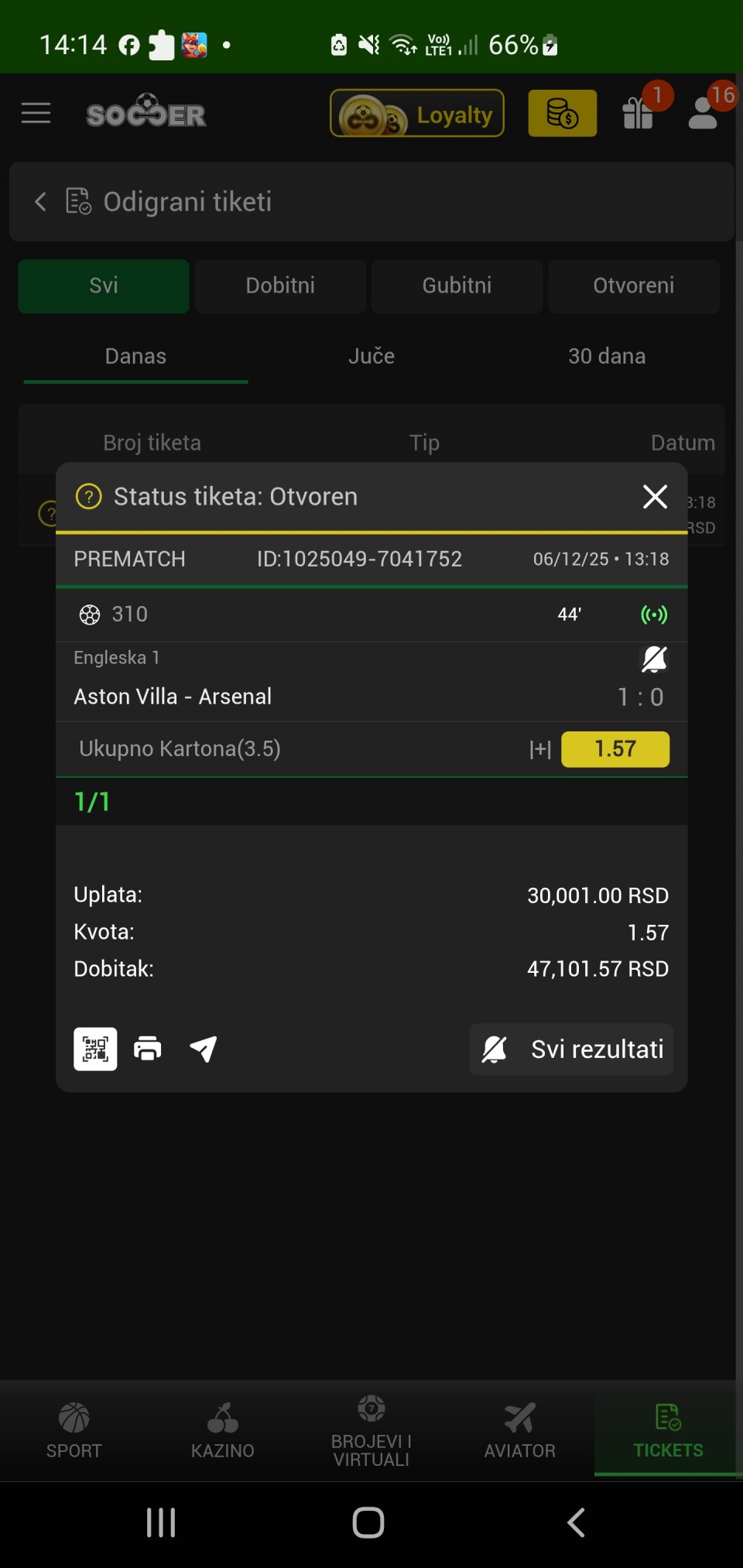743x1568 pixels.
Task: Open the gift bonuses icon
Action: click(639, 113)
